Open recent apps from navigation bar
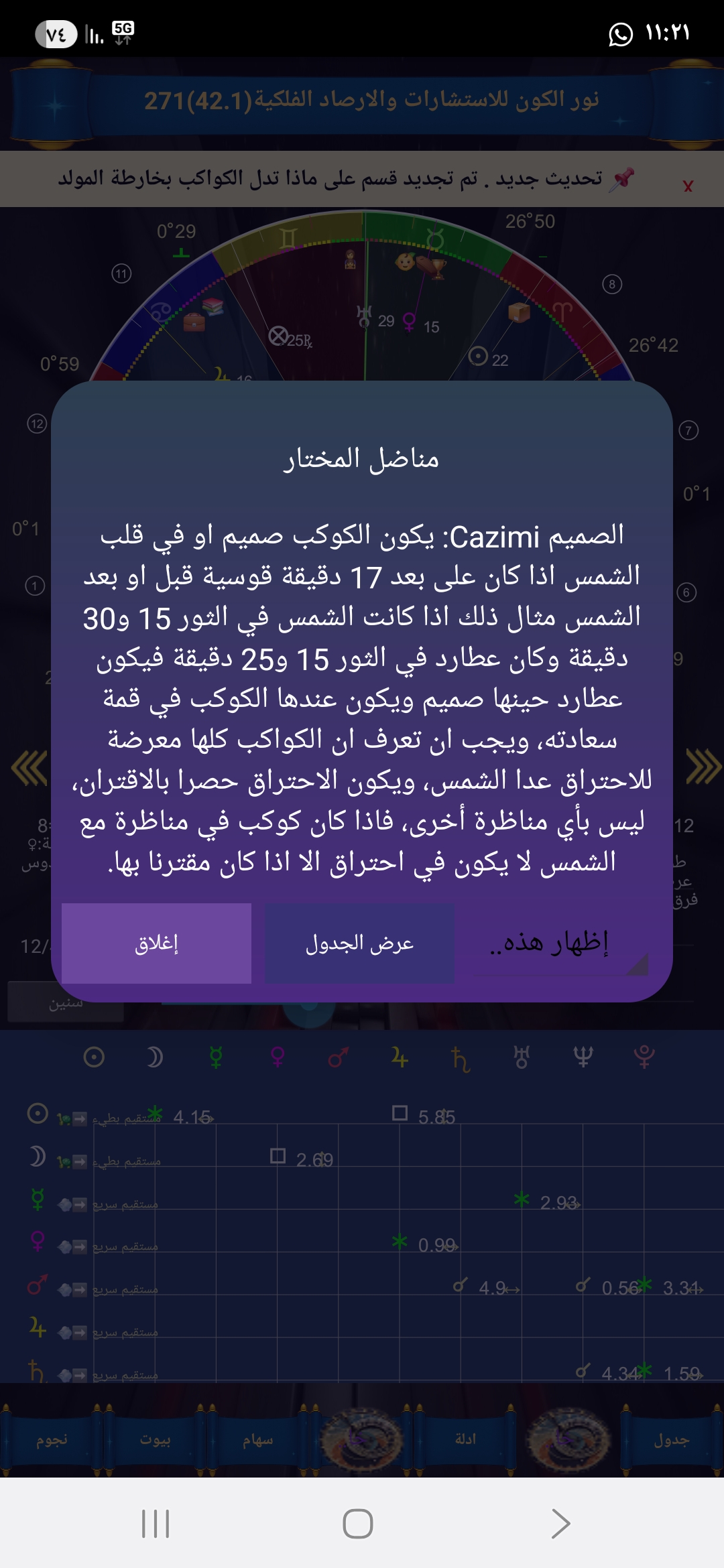 click(x=156, y=1524)
